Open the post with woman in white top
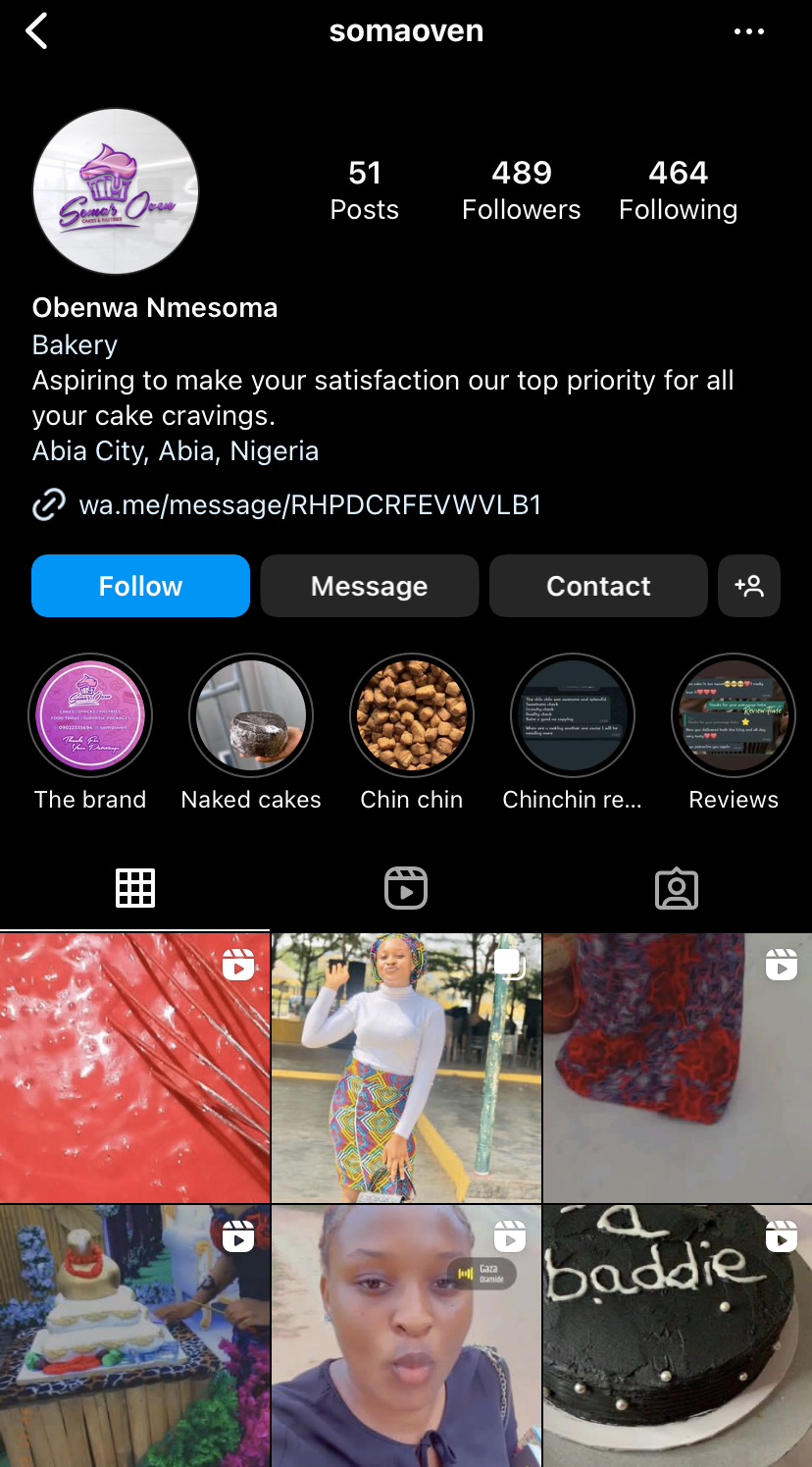Viewport: 812px width, 1467px height. 406,1068
